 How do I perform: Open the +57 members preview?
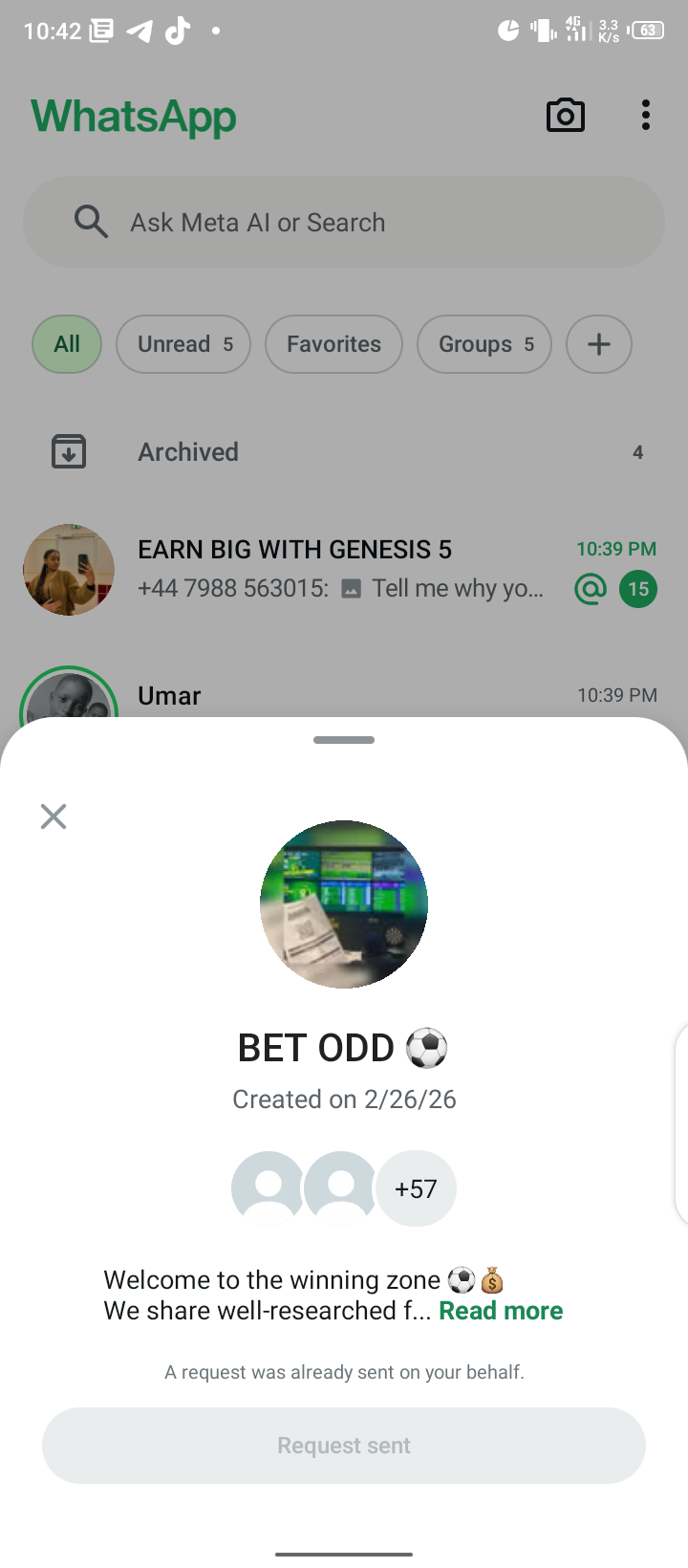click(x=416, y=1188)
